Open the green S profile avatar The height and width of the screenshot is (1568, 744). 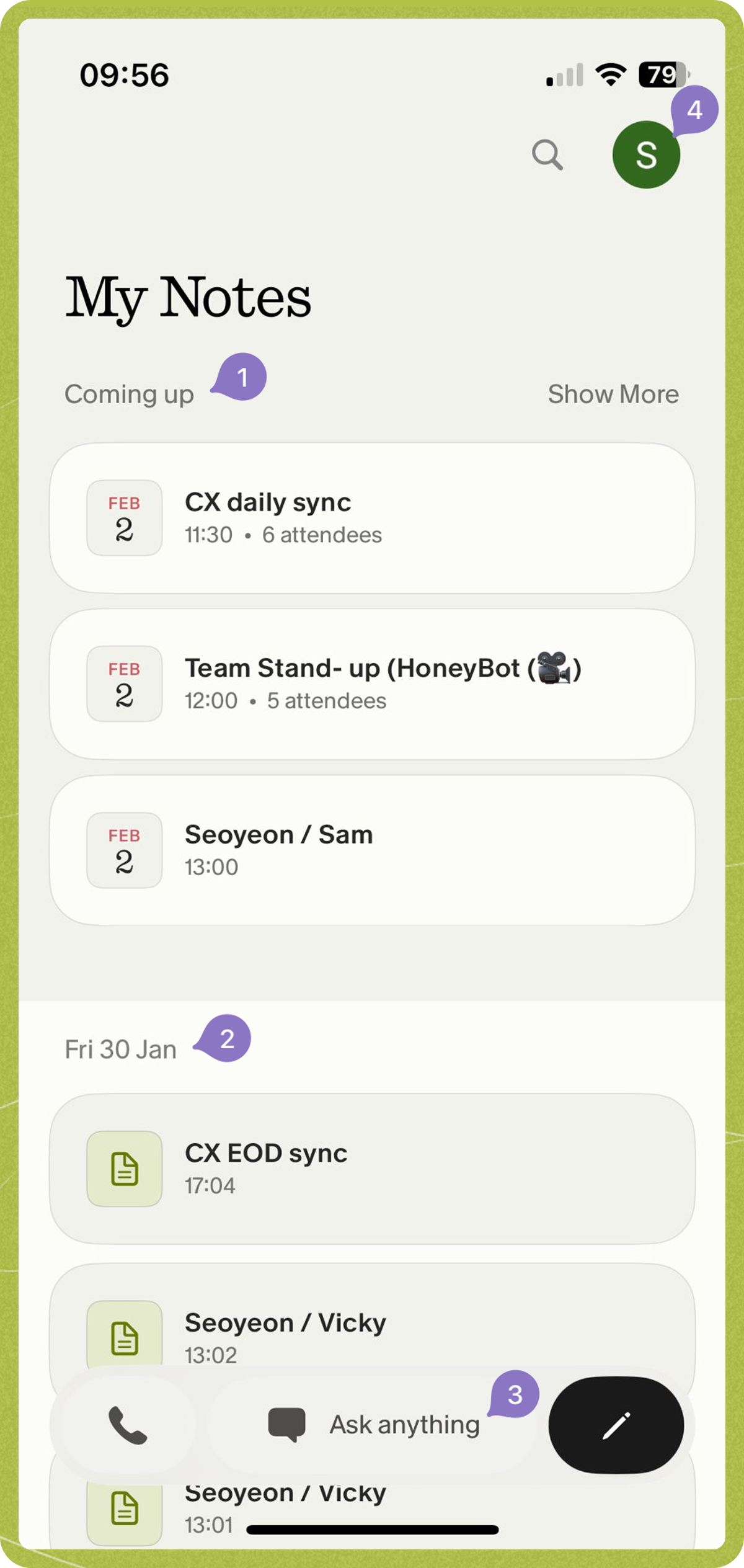click(645, 155)
